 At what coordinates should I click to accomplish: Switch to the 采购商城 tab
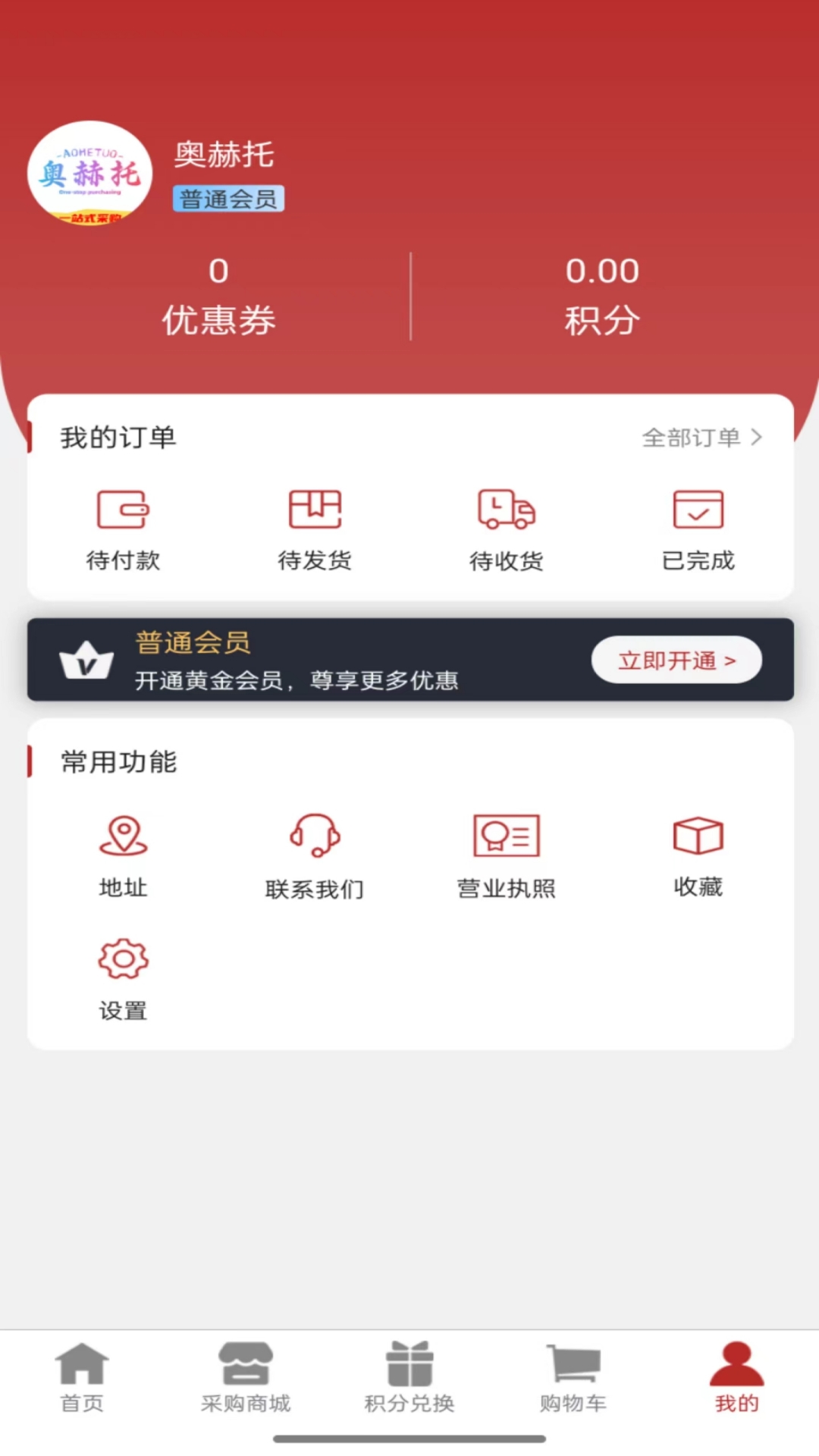click(x=246, y=1377)
